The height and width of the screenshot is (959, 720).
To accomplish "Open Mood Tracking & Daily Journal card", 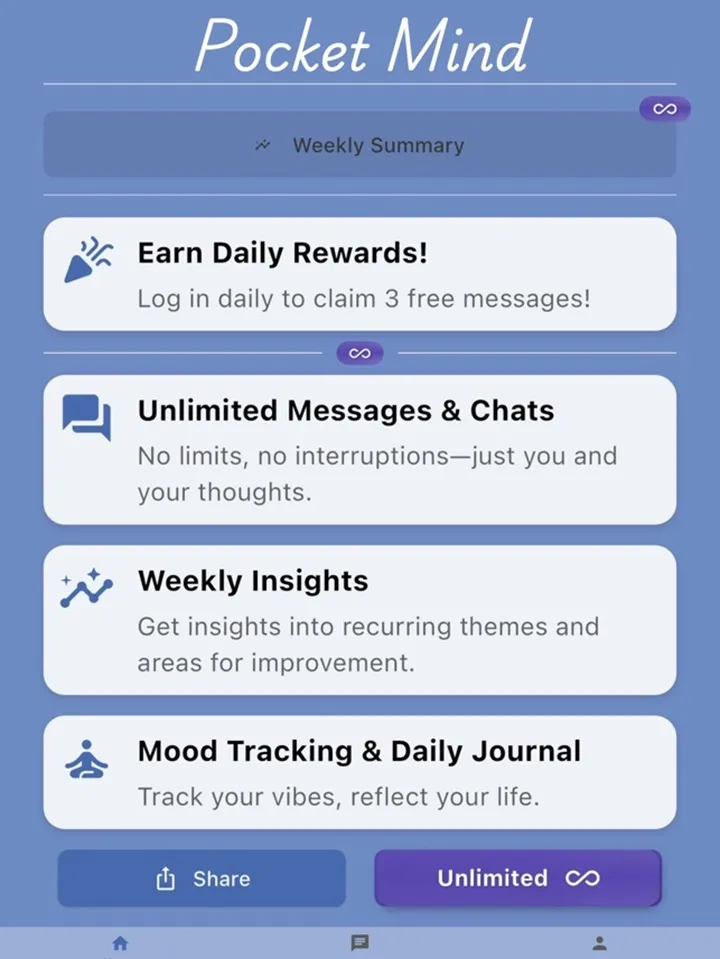I will point(359,772).
